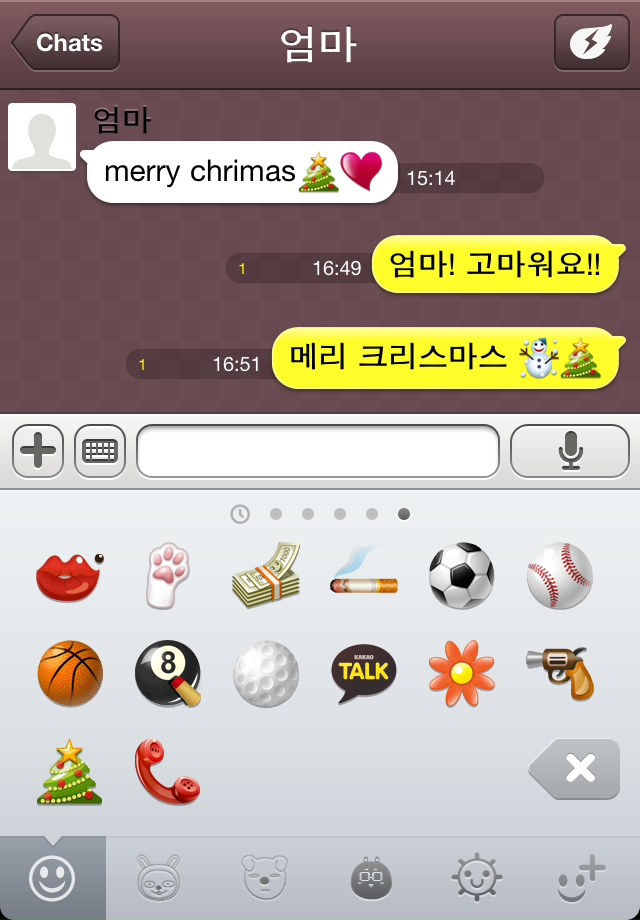Viewport: 640px width, 920px height.
Task: Open the plus attachment menu
Action: [x=38, y=452]
